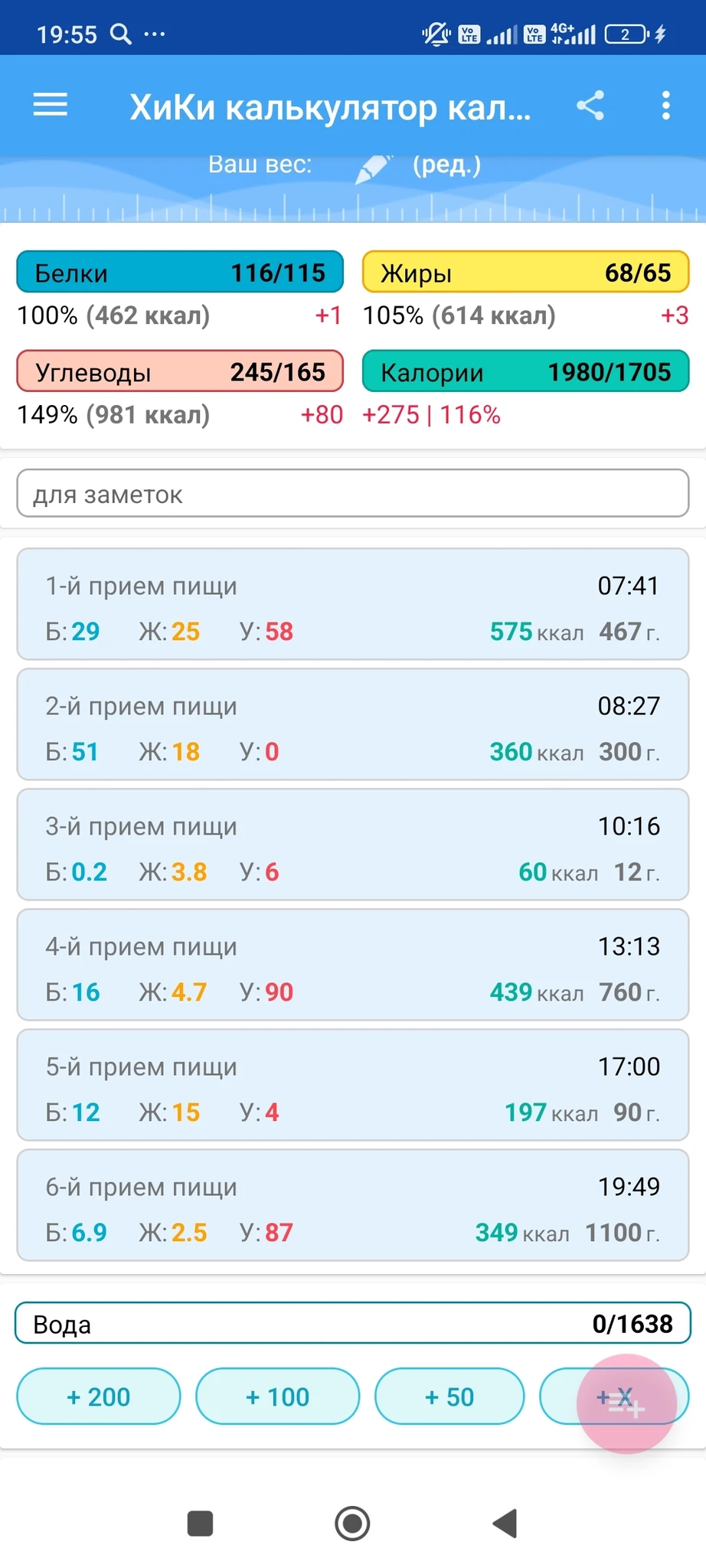
Task: Open the three-dot overflow menu
Action: [665, 106]
